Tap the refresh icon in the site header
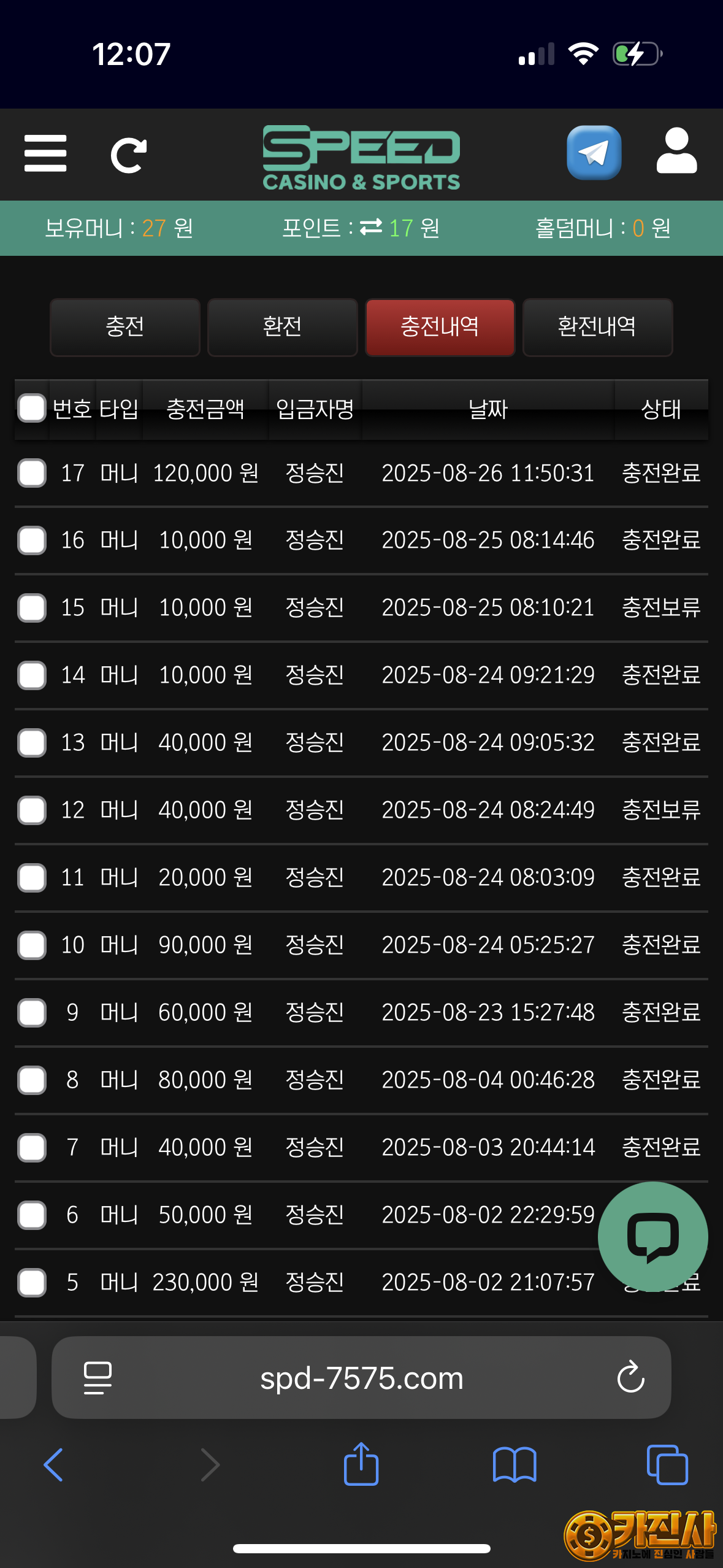The width and height of the screenshot is (723, 1568). 129,155
